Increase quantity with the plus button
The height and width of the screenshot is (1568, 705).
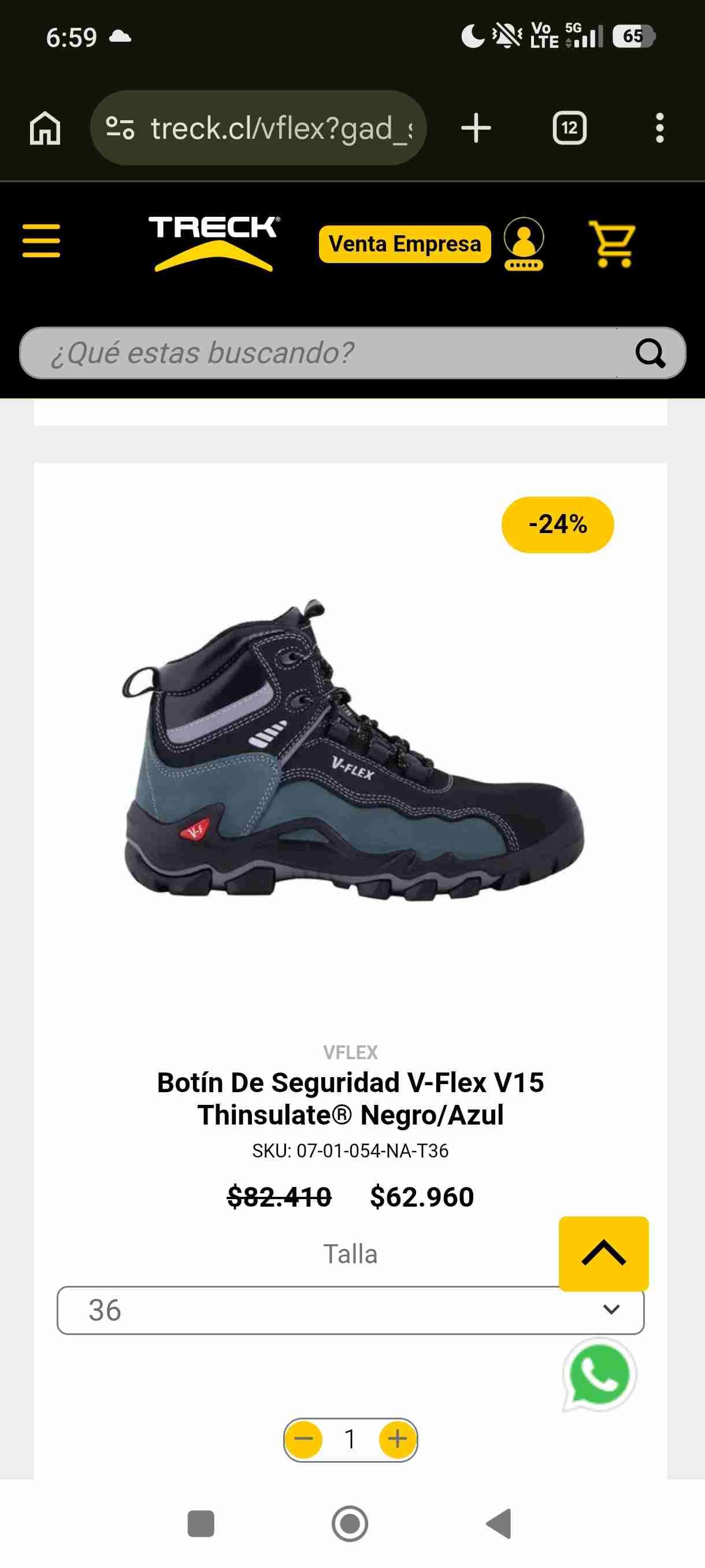[397, 1439]
